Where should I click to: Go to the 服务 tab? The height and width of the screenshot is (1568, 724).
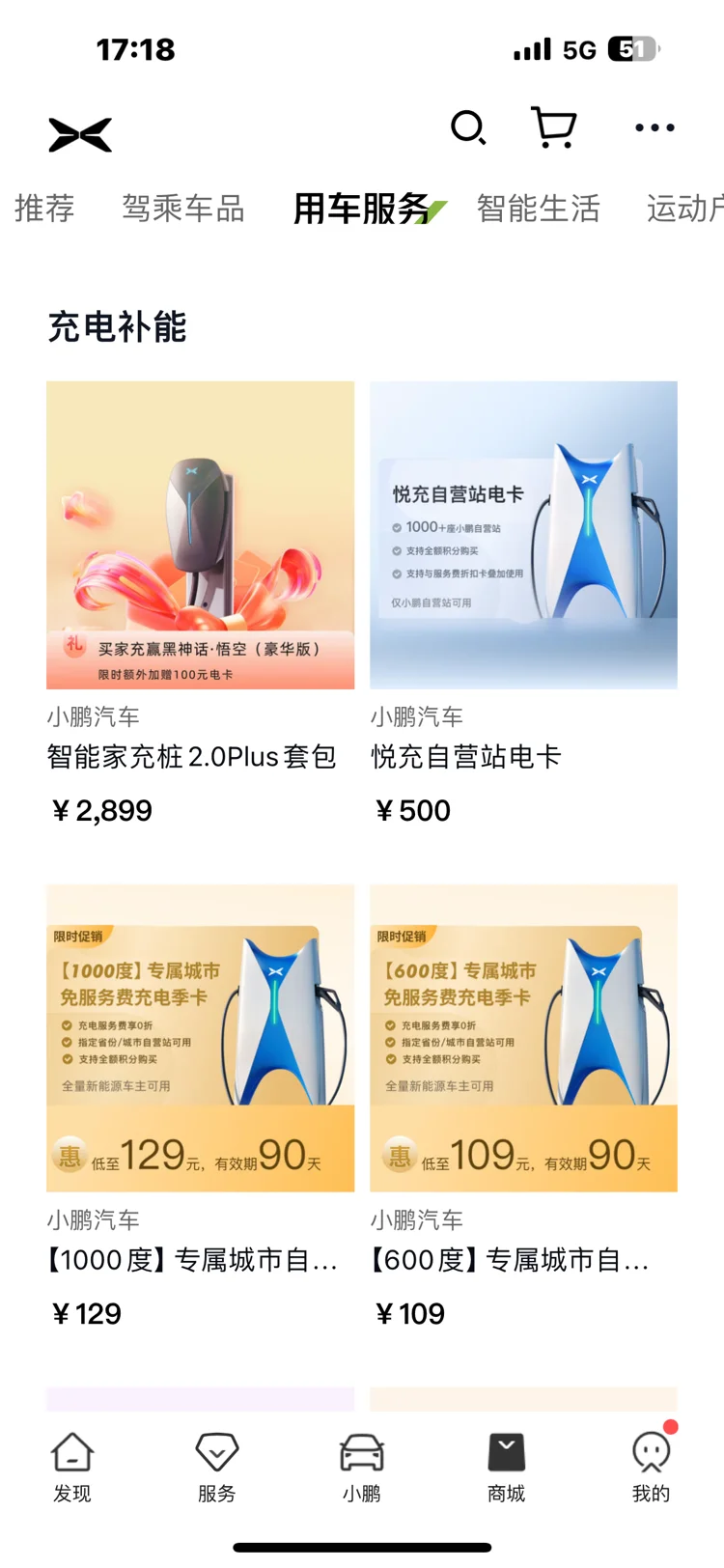[x=217, y=1468]
